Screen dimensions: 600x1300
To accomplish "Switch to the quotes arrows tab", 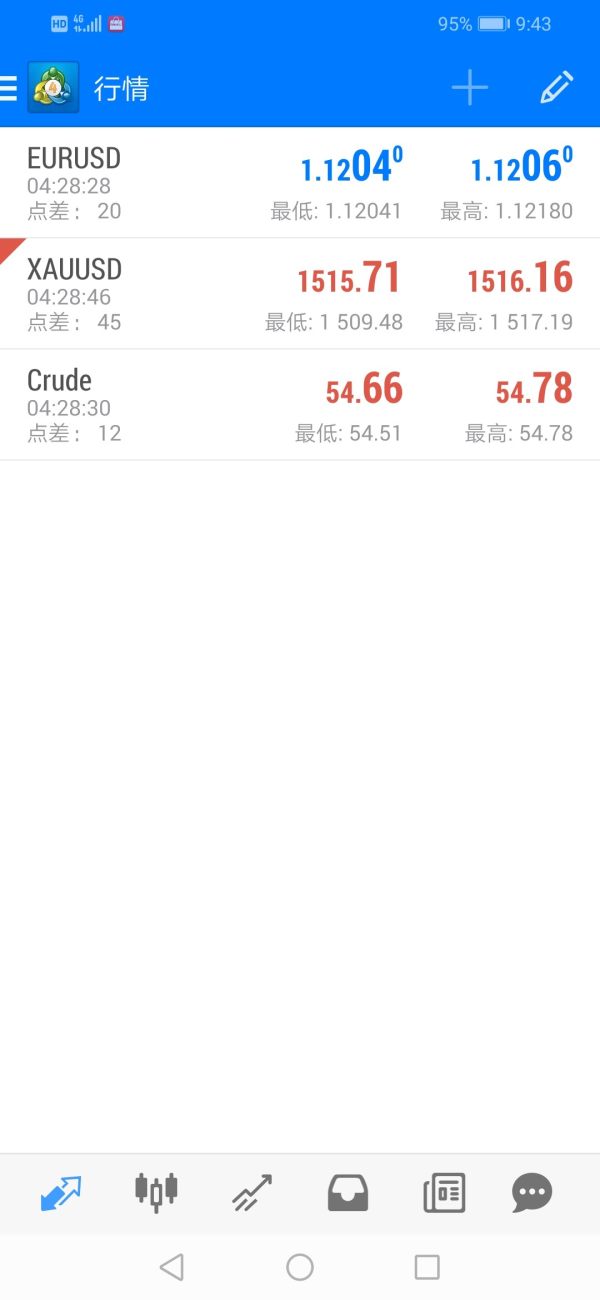I will (61, 1192).
